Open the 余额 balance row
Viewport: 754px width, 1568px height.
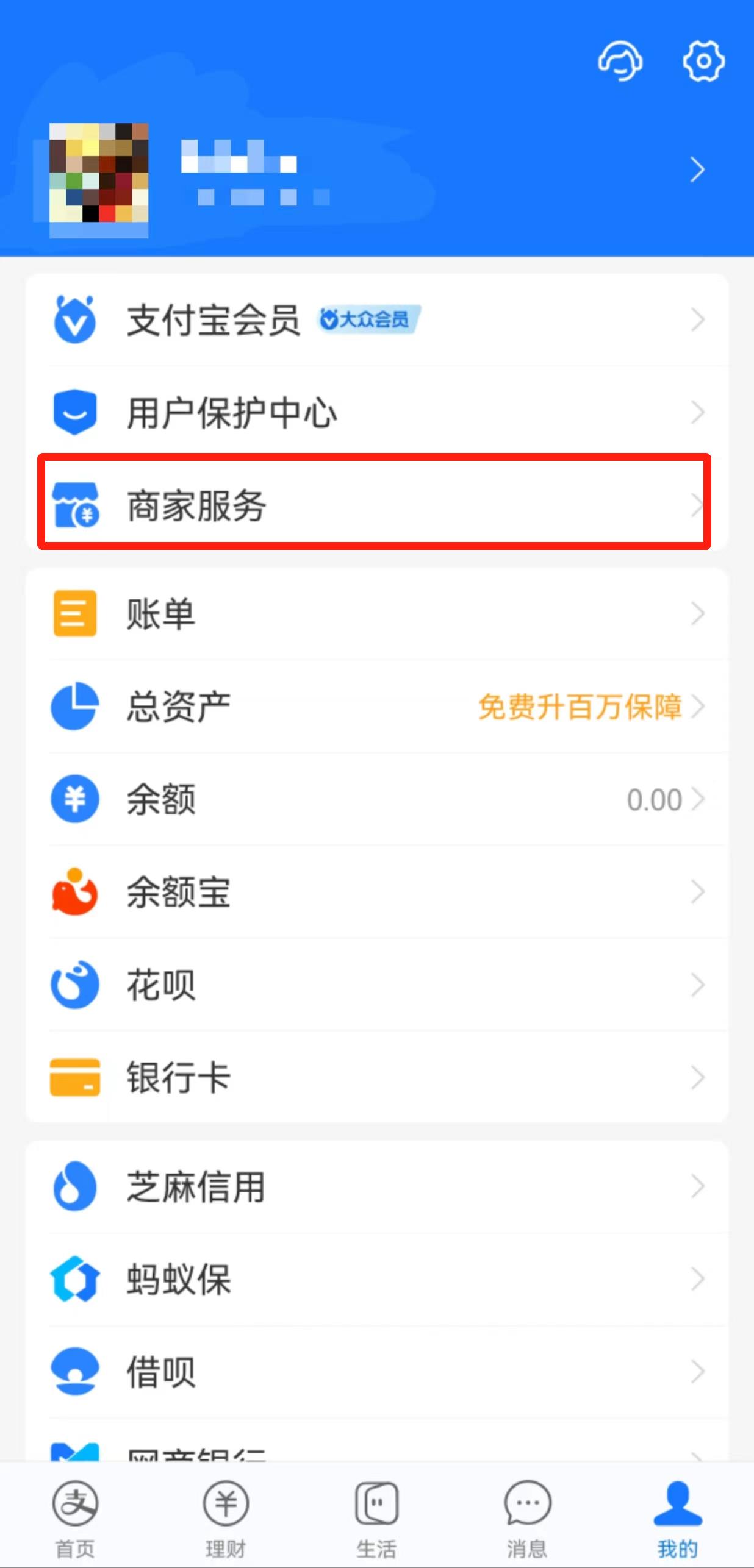click(x=377, y=799)
